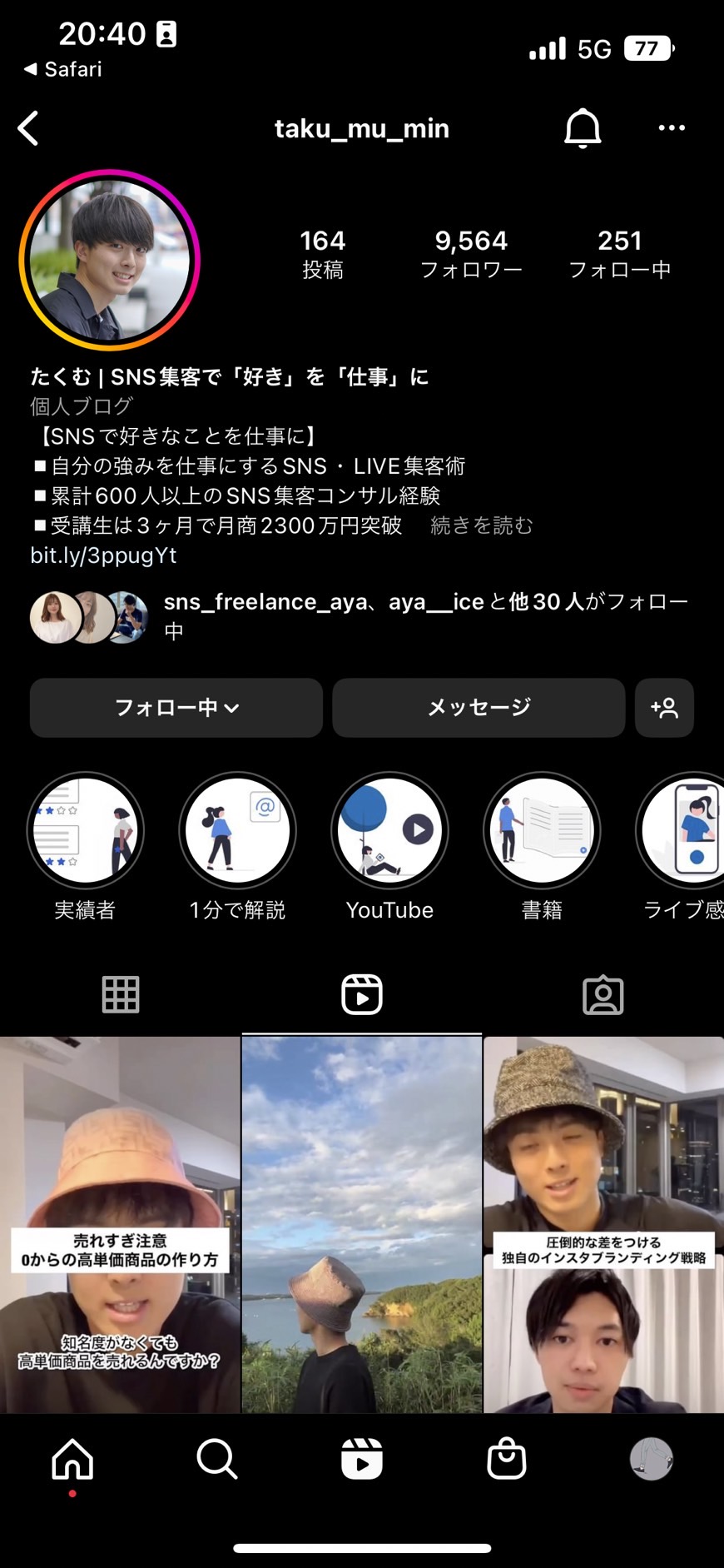Go back using the top-left arrow

click(x=28, y=128)
